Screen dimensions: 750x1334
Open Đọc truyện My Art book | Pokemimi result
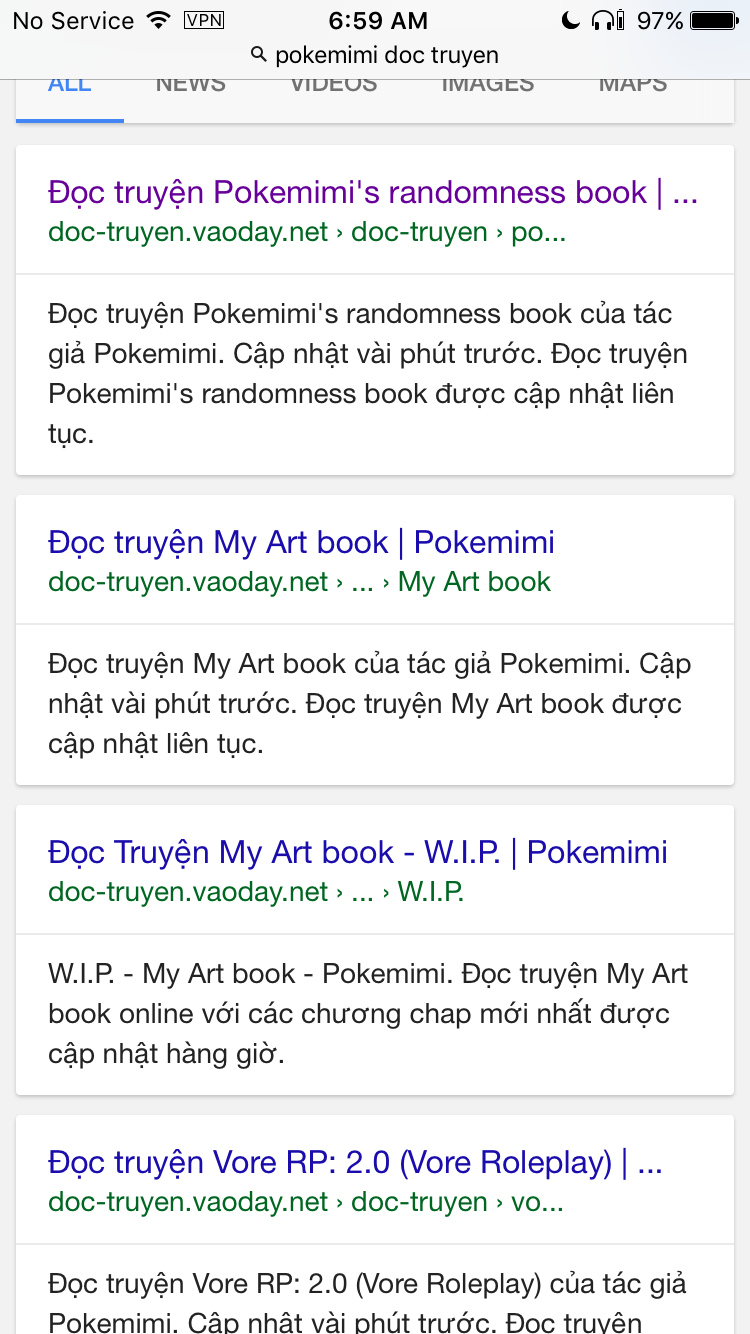tap(301, 542)
